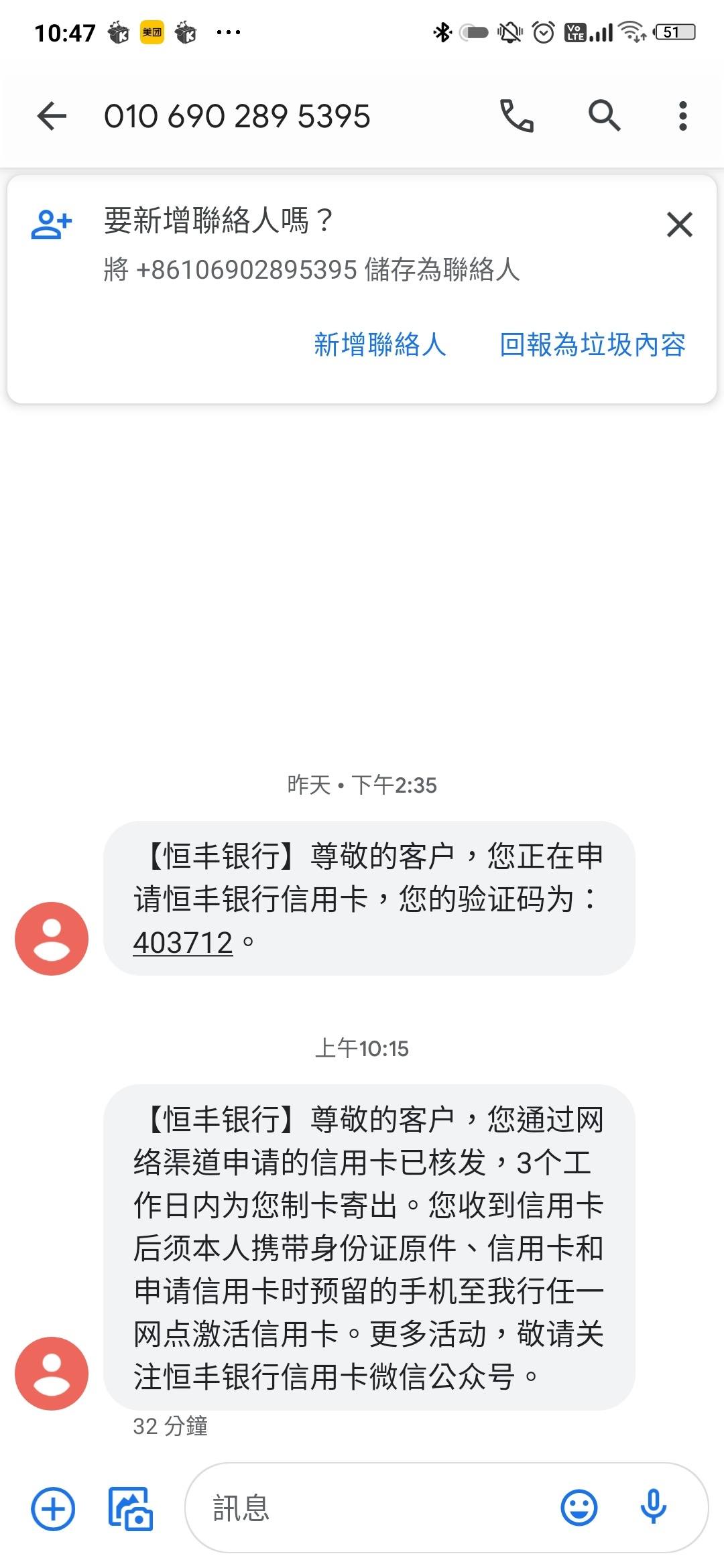Open the plus attachment menu
Screen dimensions: 724x1568
pyautogui.click(x=53, y=1509)
